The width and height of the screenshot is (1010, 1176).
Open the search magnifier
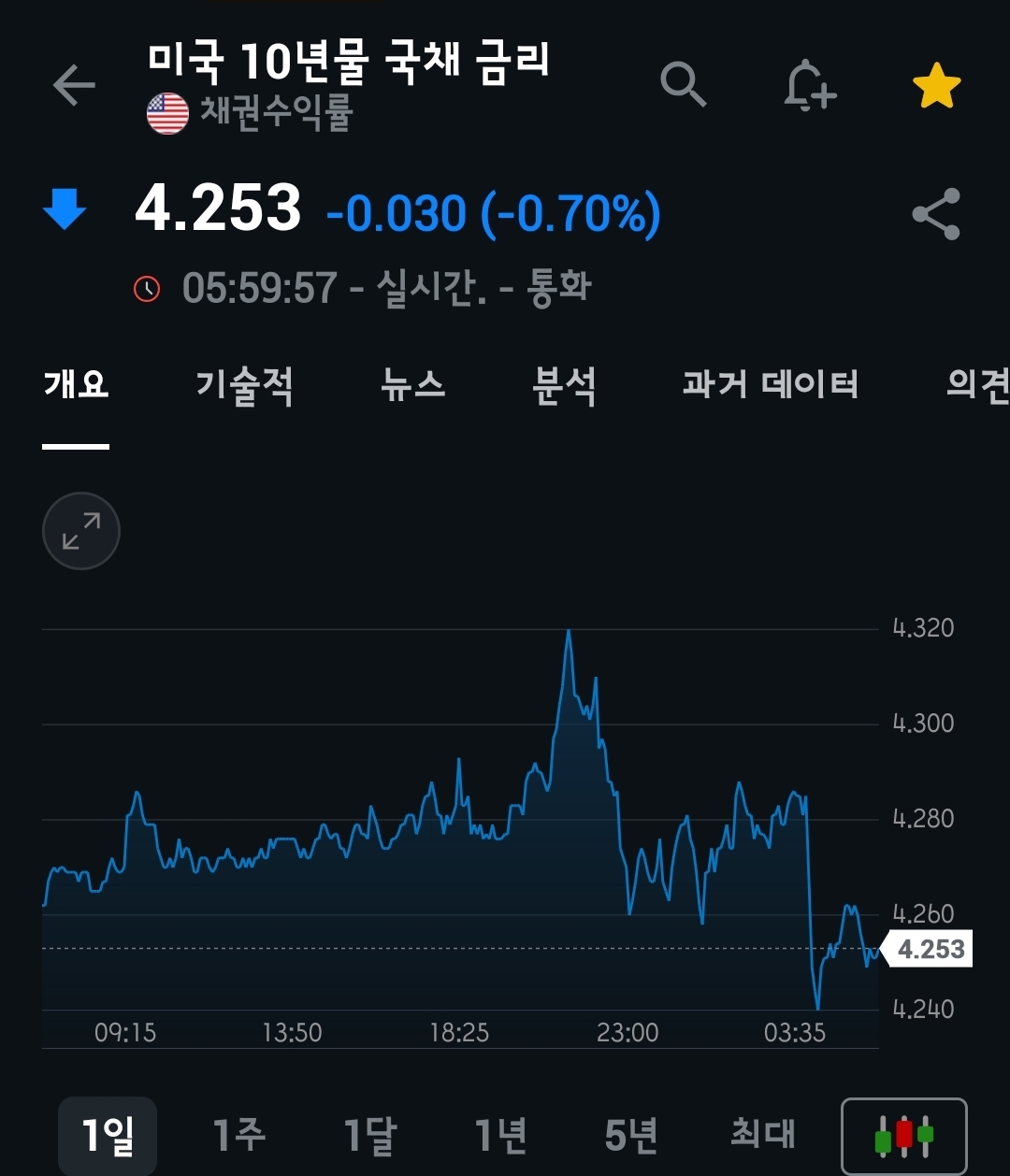click(x=683, y=86)
